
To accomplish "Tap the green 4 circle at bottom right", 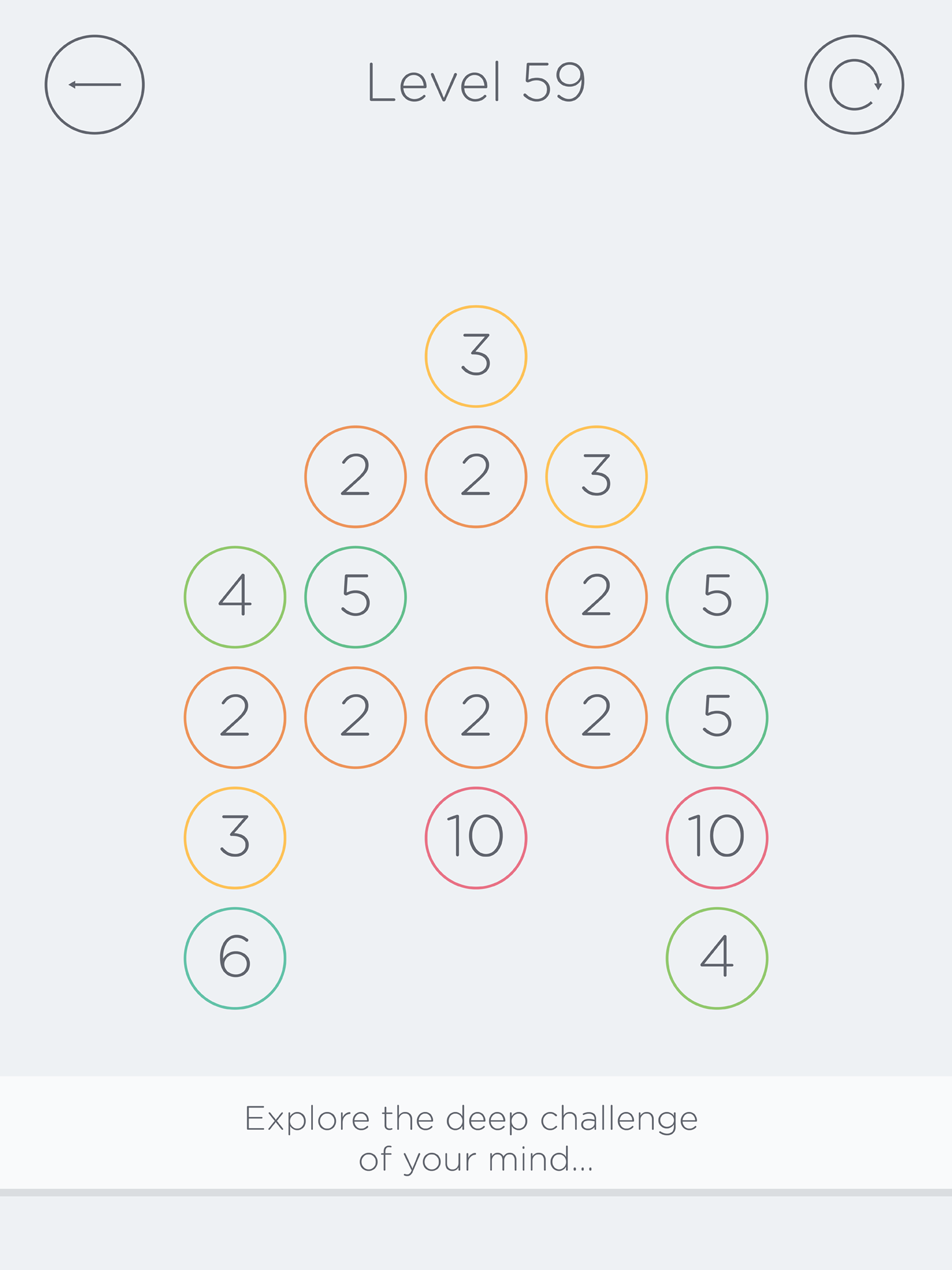I will coord(716,958).
